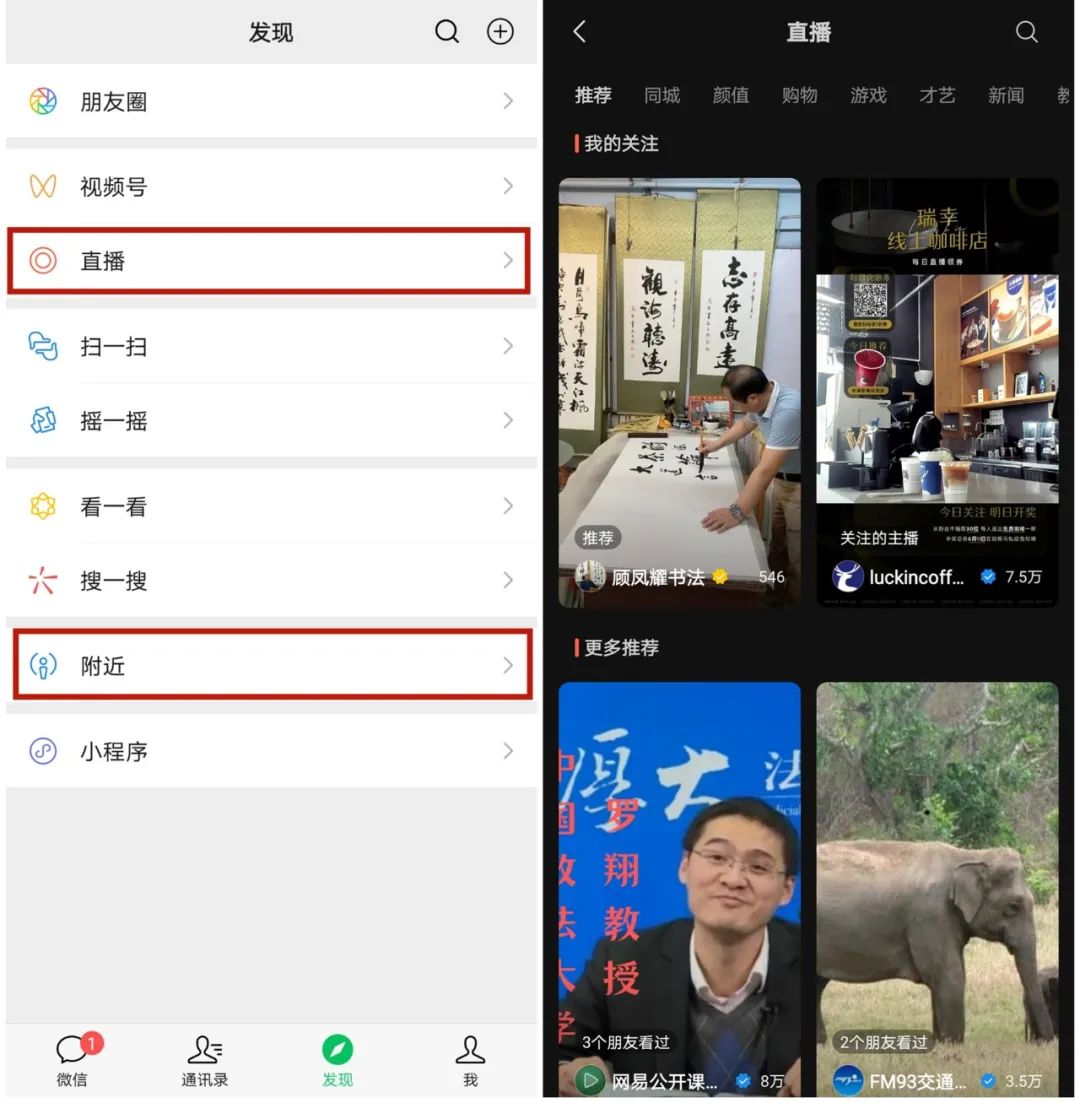Viewport: 1080px width, 1103px height.
Task: Switch to 通讯录 contacts tab
Action: pyautogui.click(x=205, y=1061)
